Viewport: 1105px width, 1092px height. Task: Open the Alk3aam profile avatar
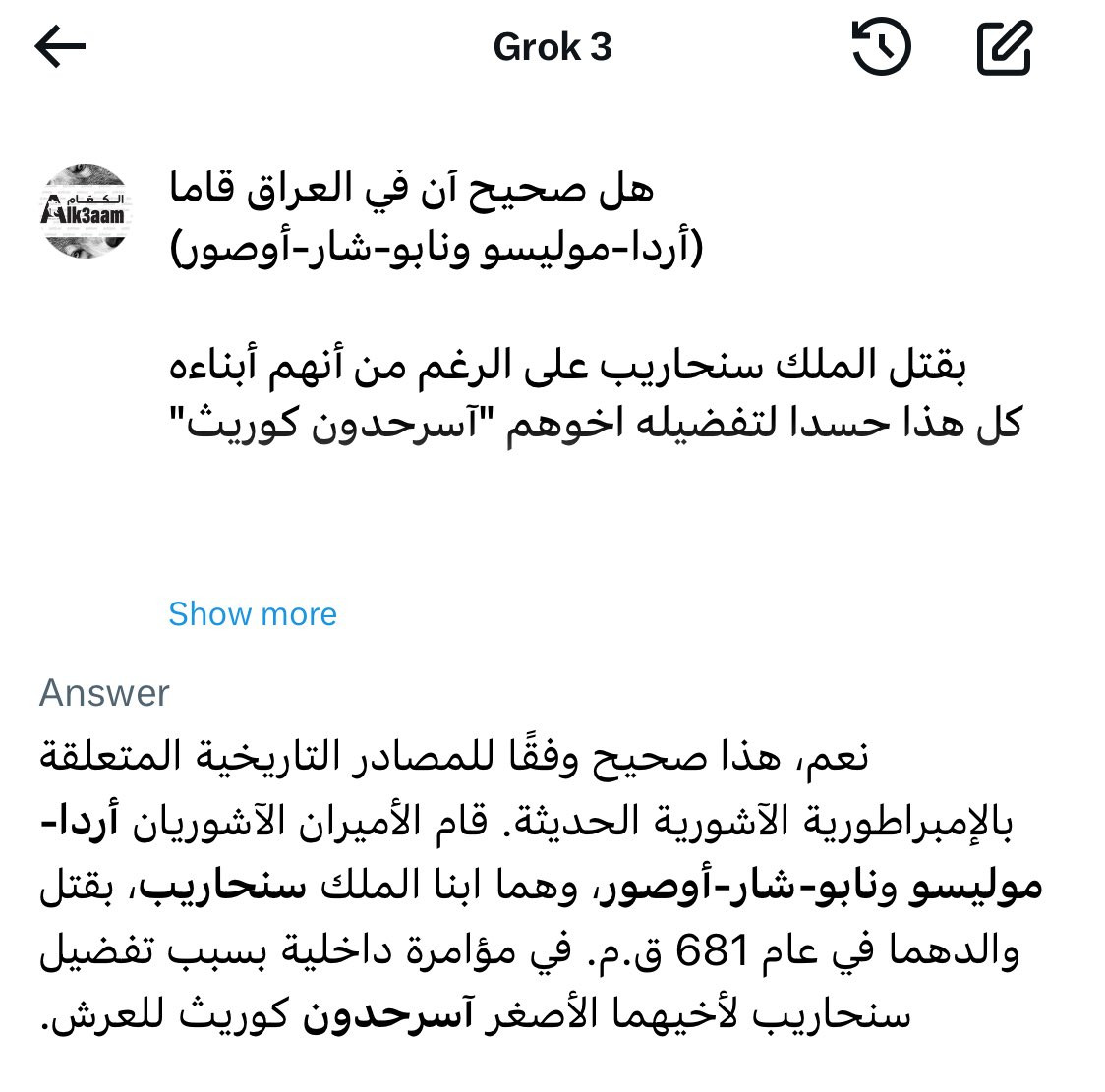pyautogui.click(x=85, y=210)
